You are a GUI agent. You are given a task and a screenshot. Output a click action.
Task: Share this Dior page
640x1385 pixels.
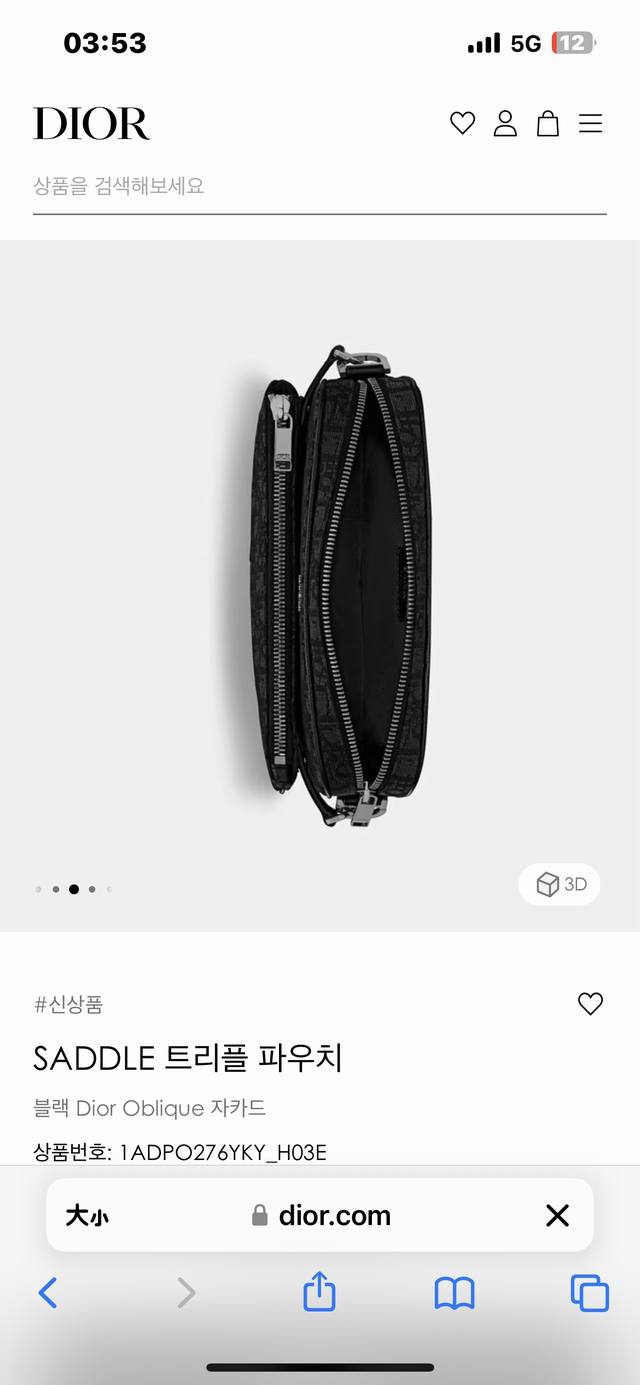[319, 1293]
